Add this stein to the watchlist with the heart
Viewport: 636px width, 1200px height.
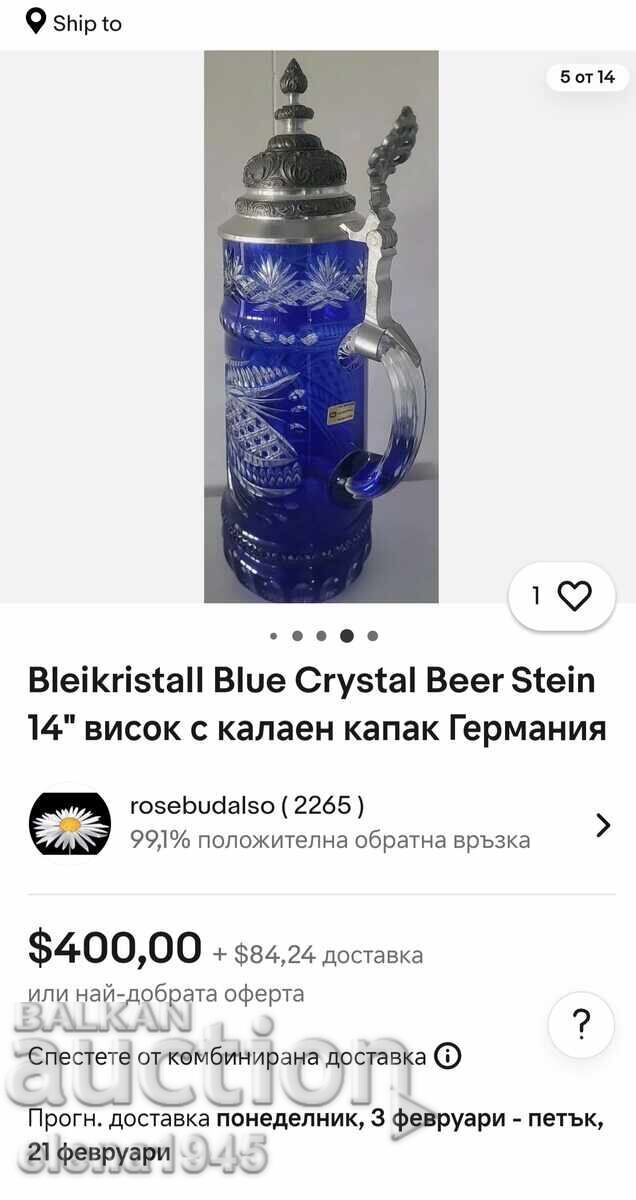point(573,596)
